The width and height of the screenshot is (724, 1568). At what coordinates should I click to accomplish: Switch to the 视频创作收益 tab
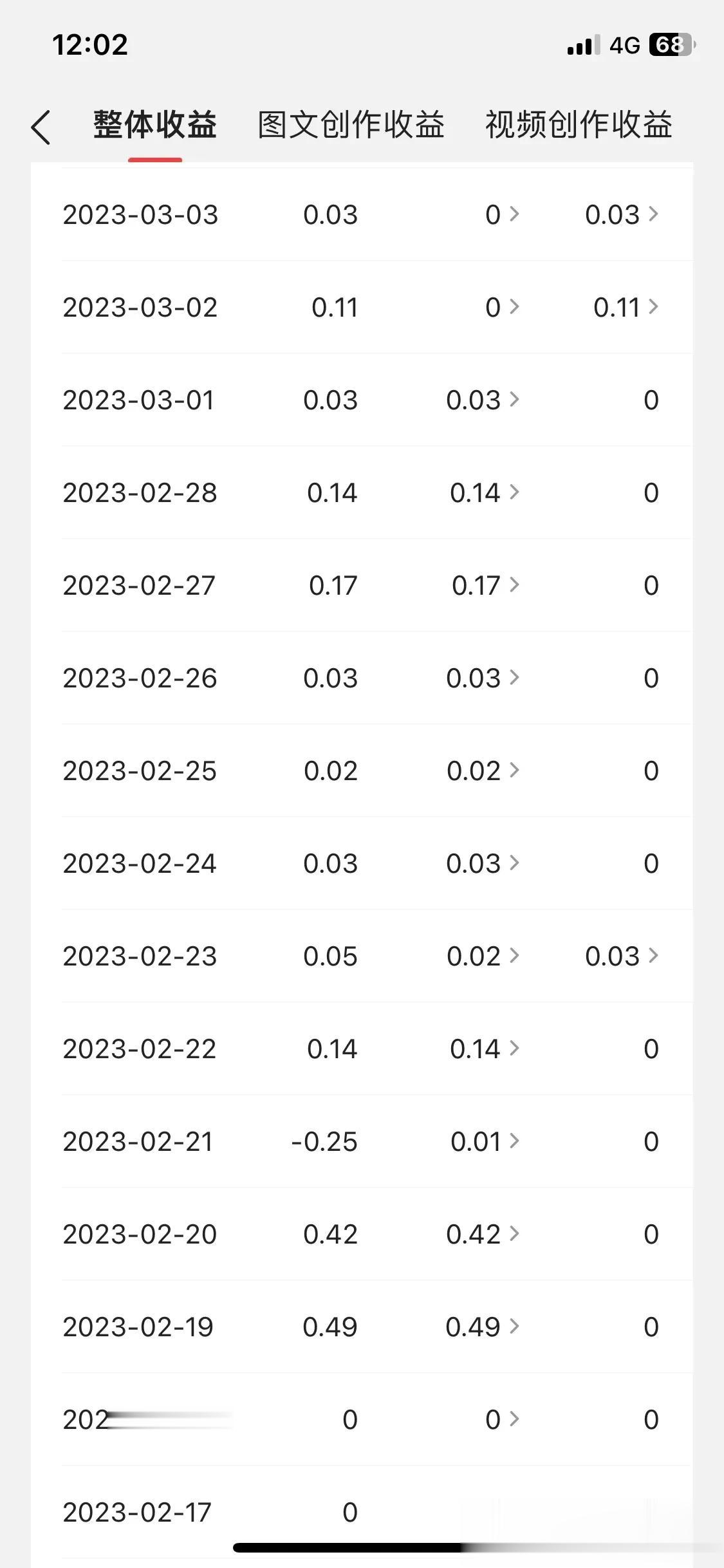pos(579,125)
